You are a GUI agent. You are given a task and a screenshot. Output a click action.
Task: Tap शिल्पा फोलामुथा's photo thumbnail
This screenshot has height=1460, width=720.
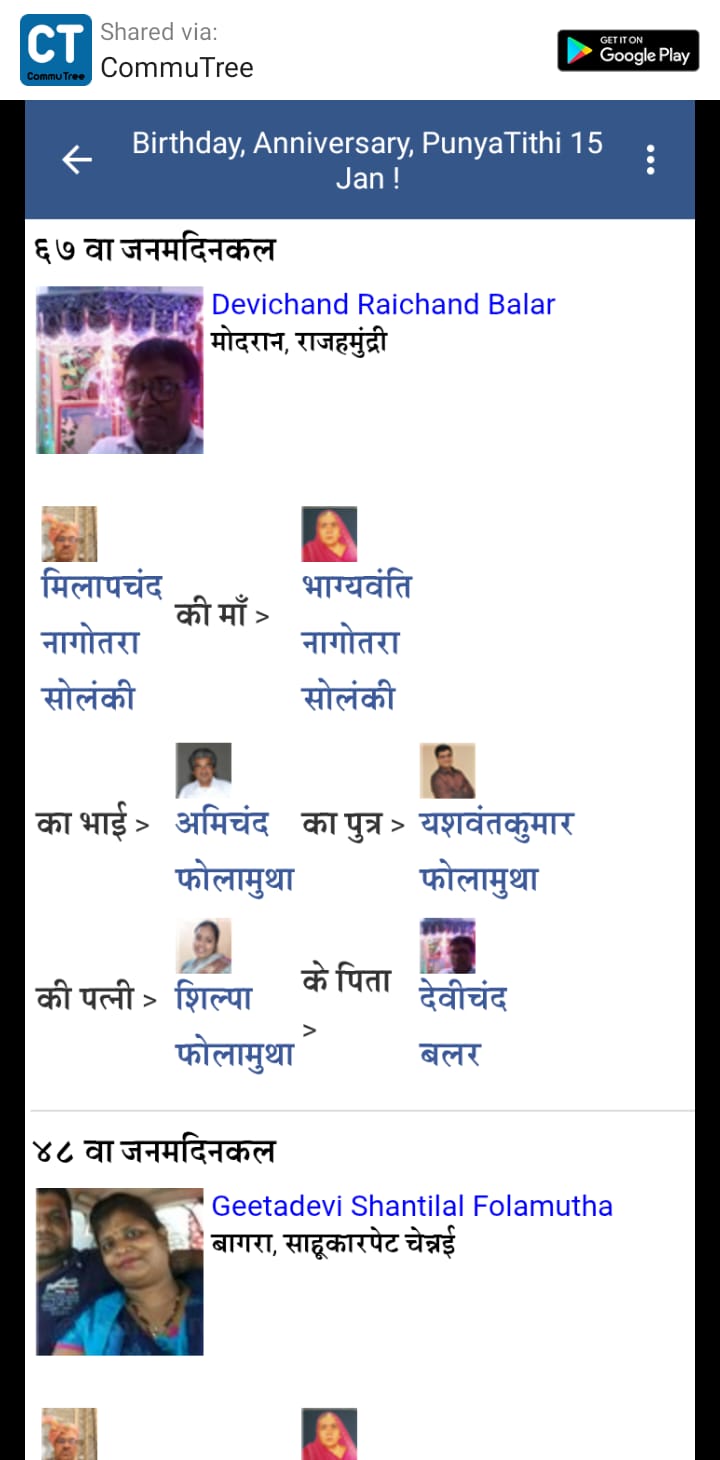point(203,944)
